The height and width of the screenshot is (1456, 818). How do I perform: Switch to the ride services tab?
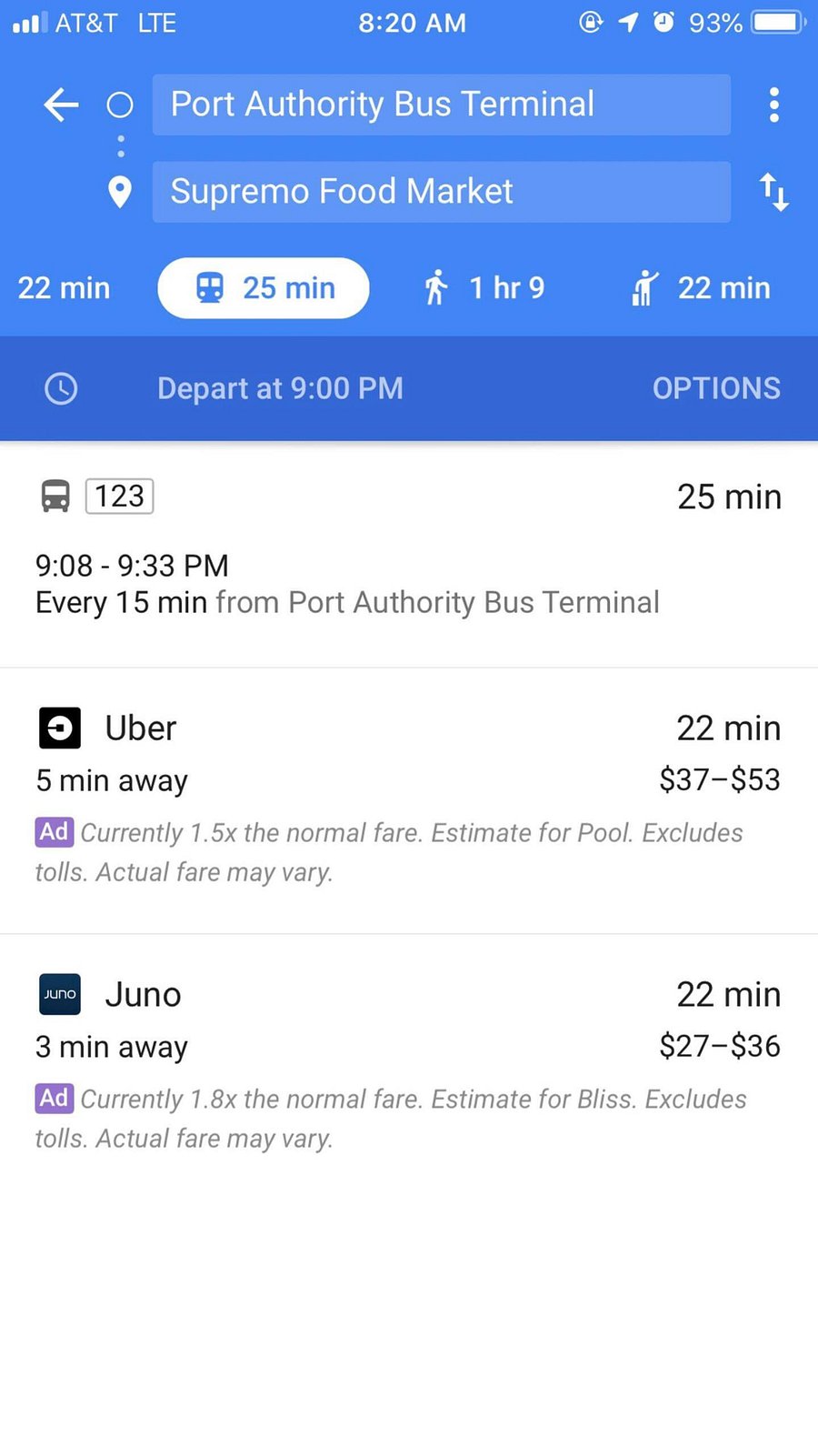[x=701, y=288]
